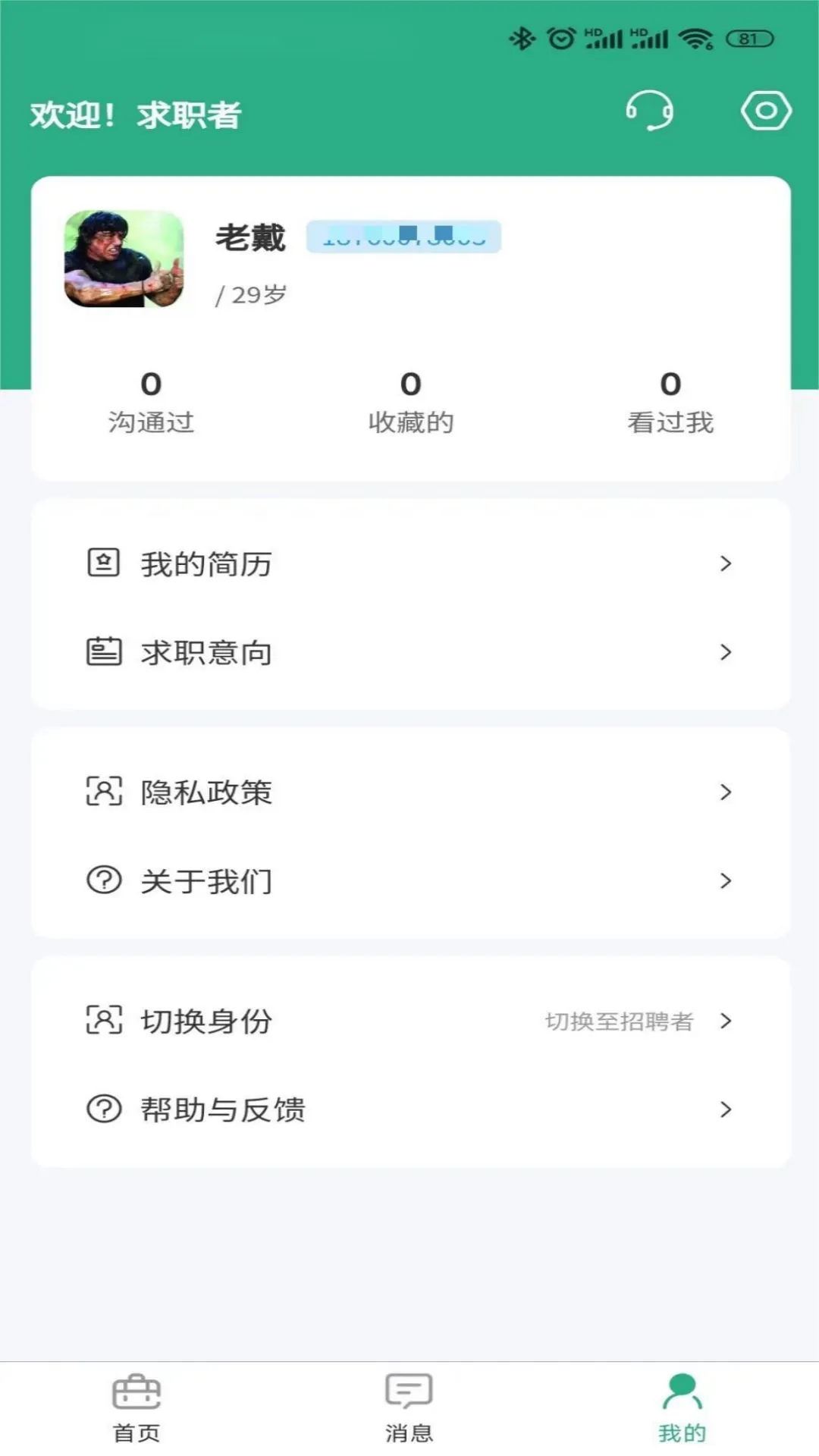The width and height of the screenshot is (819, 1456).
Task: Expand 求职意向 via its chevron
Action: pos(726,651)
